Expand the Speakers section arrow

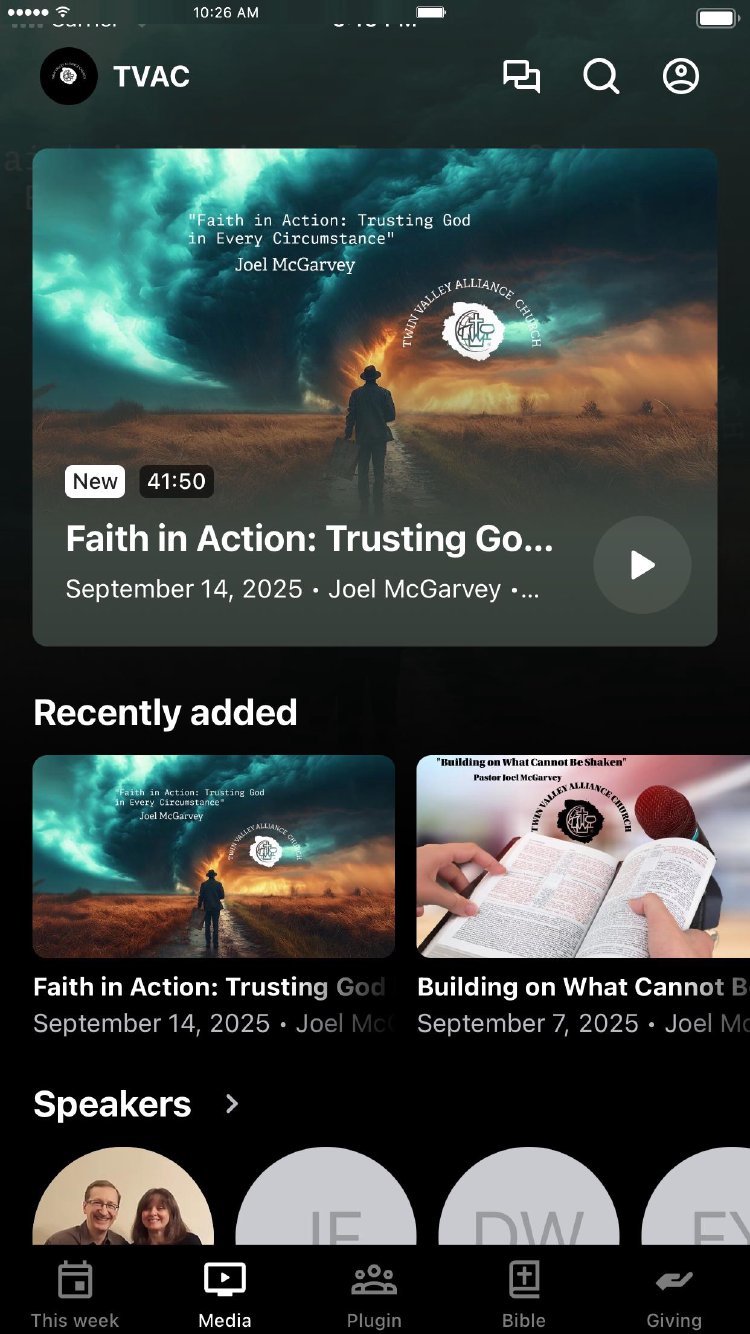pyautogui.click(x=232, y=1104)
